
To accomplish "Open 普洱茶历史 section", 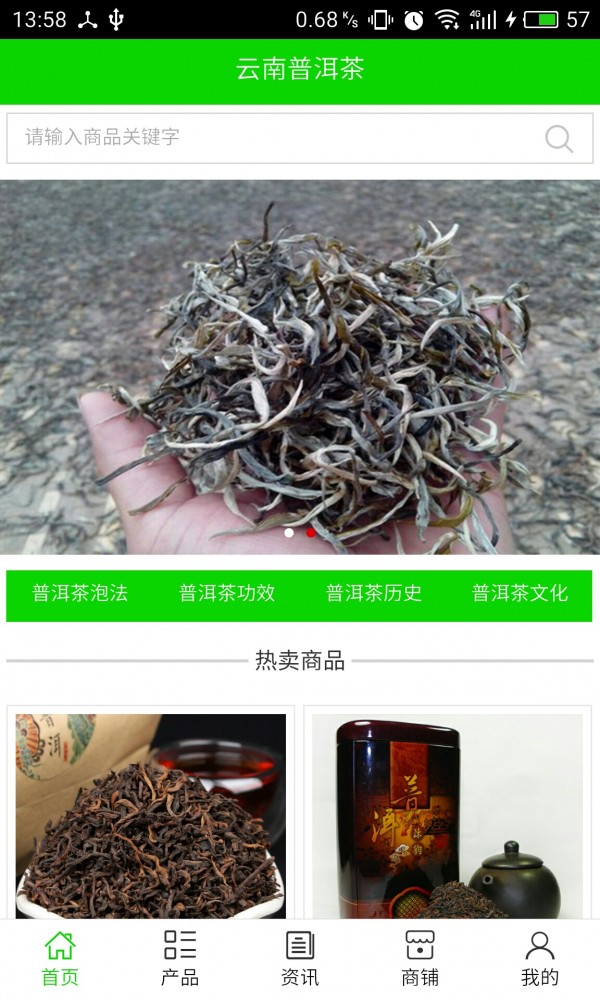I will 374,593.
